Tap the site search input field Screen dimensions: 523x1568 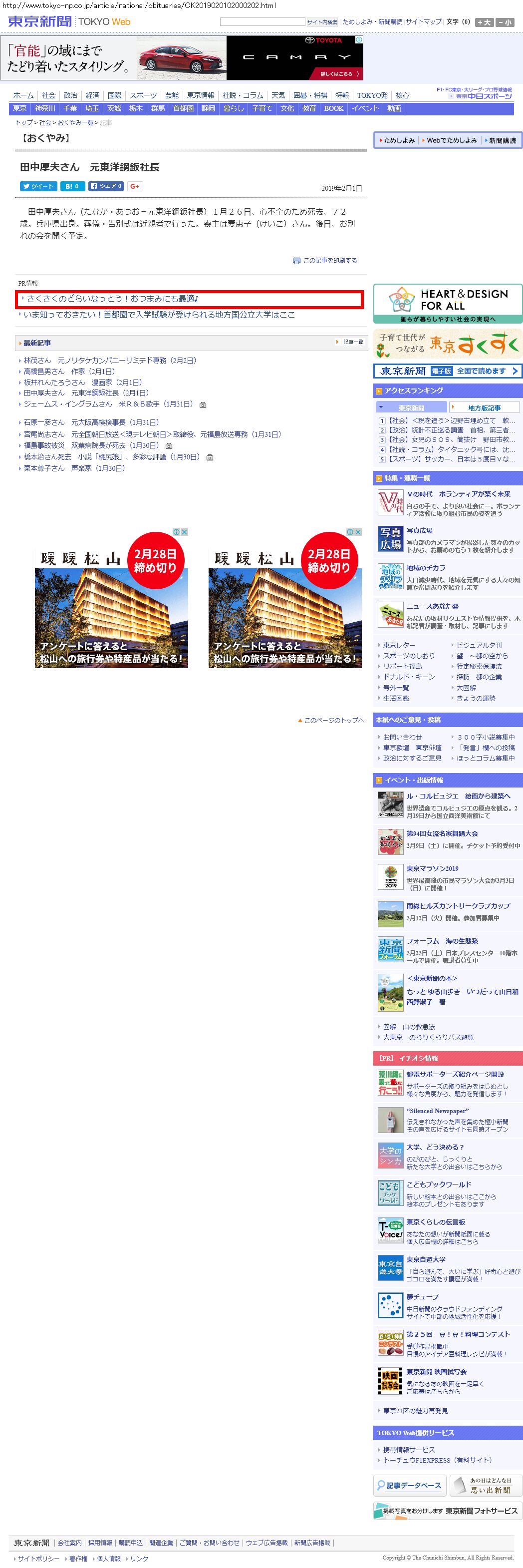coord(262,22)
